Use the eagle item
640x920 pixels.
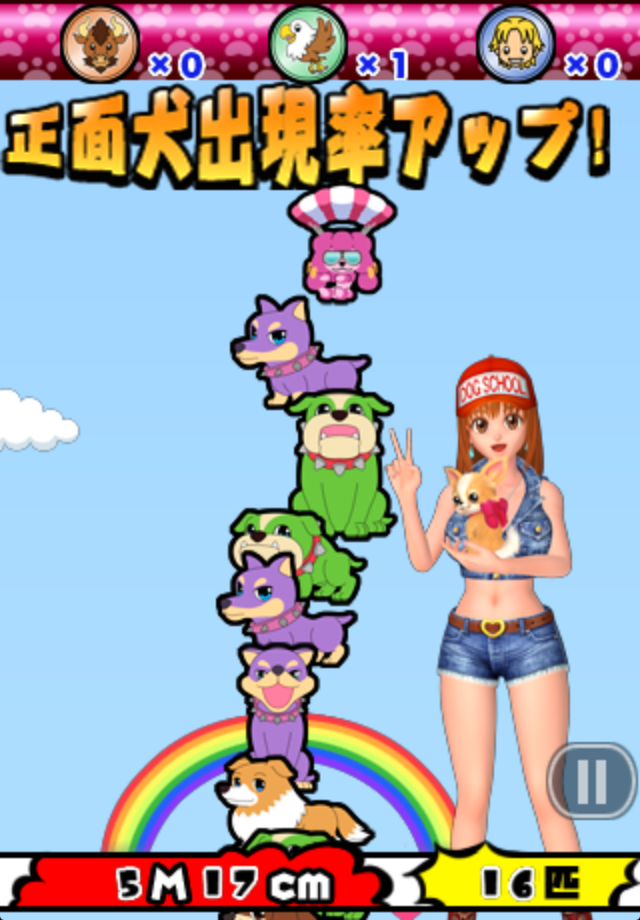(308, 42)
